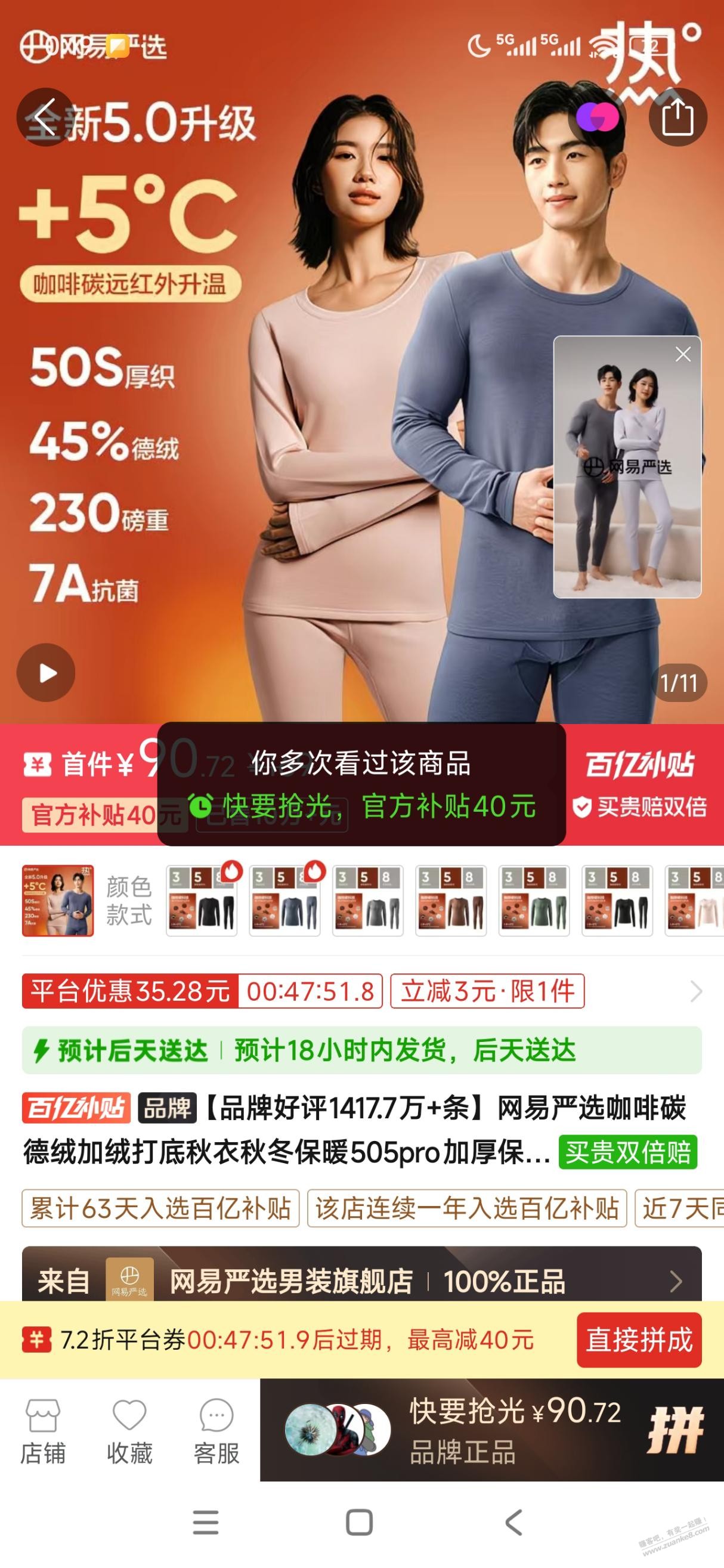Select the black set color option
The width and height of the screenshot is (724, 1568).
(202, 900)
